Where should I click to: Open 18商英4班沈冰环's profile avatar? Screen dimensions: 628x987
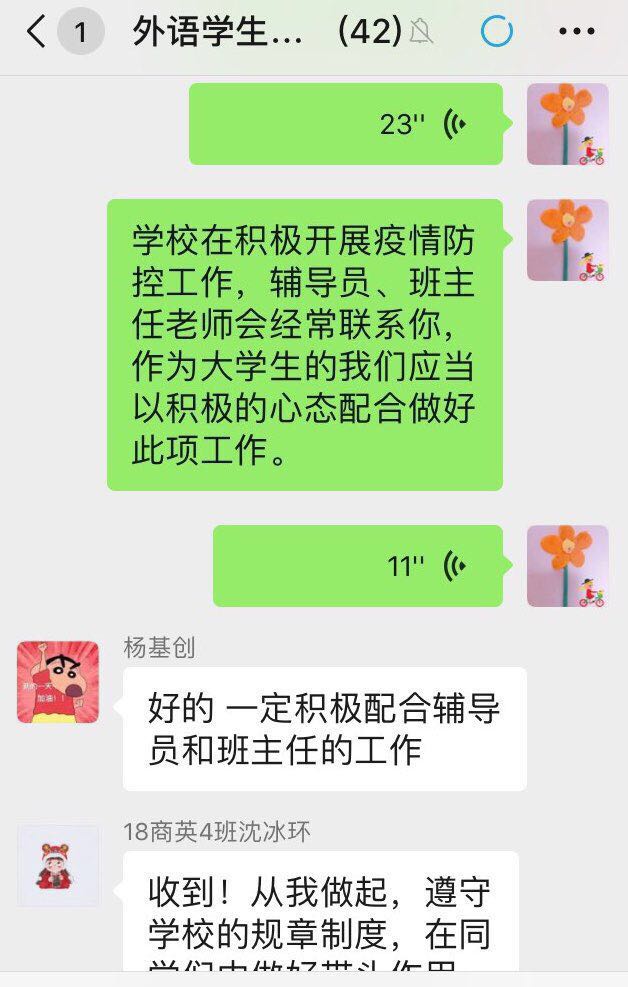pos(58,866)
